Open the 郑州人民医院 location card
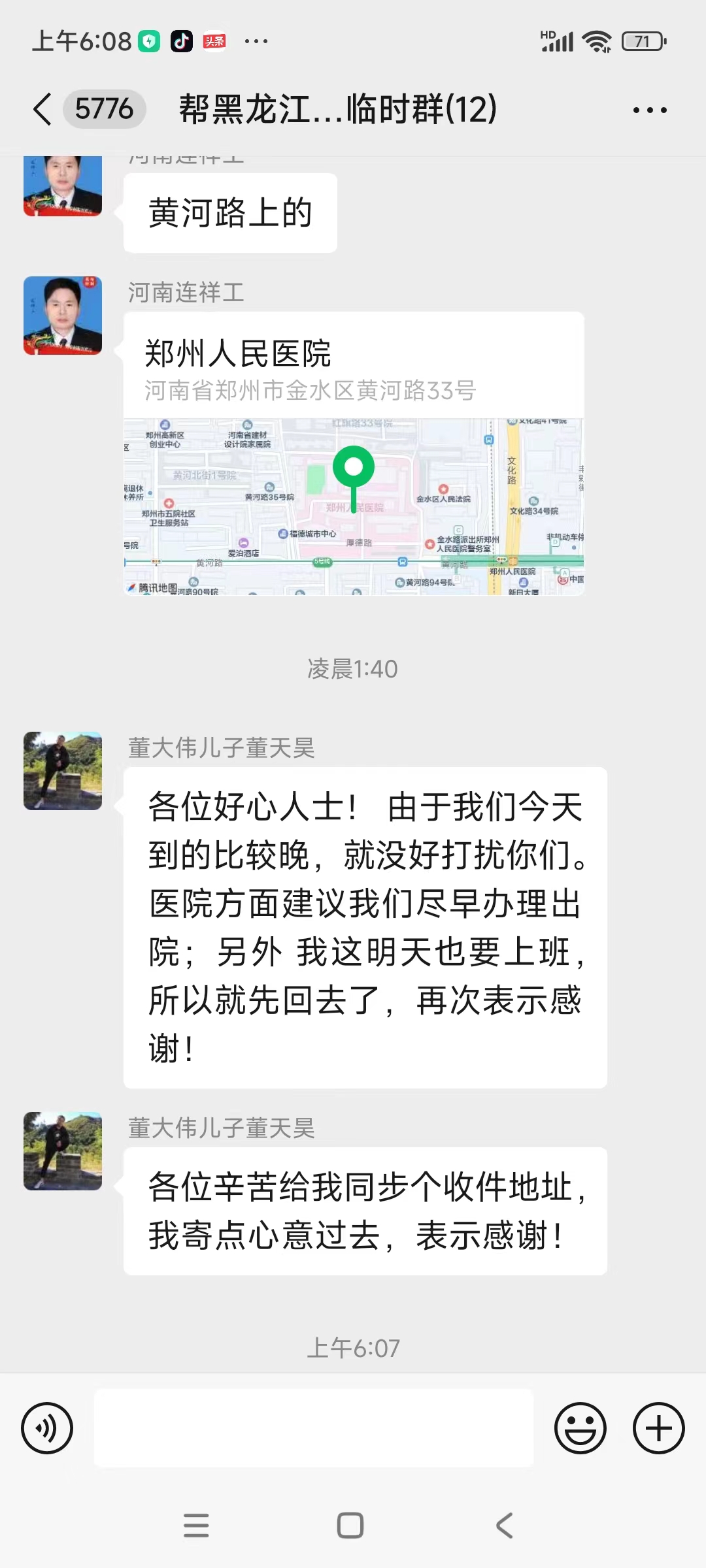Image resolution: width=706 pixels, height=1568 pixels. tap(354, 453)
